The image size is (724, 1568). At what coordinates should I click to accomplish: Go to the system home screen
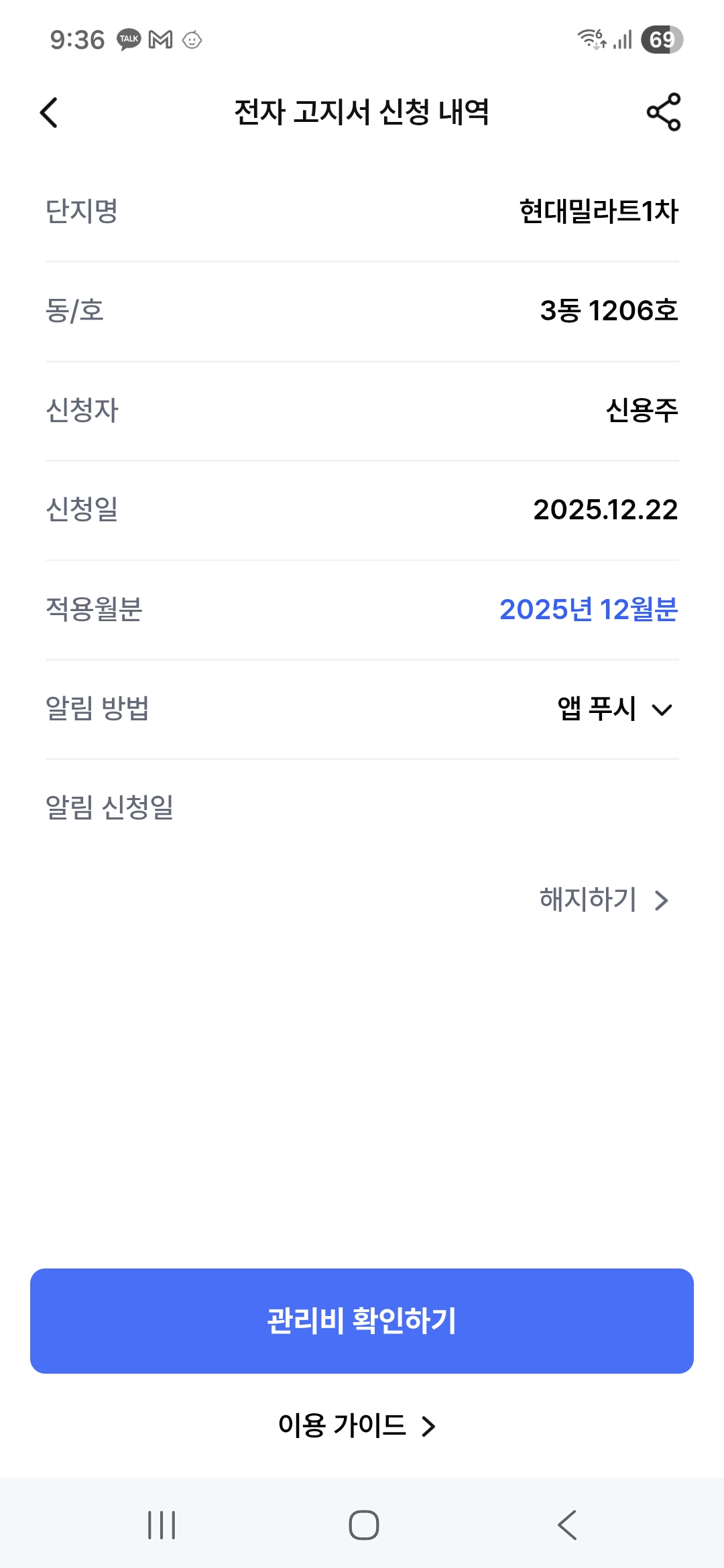[x=363, y=1525]
